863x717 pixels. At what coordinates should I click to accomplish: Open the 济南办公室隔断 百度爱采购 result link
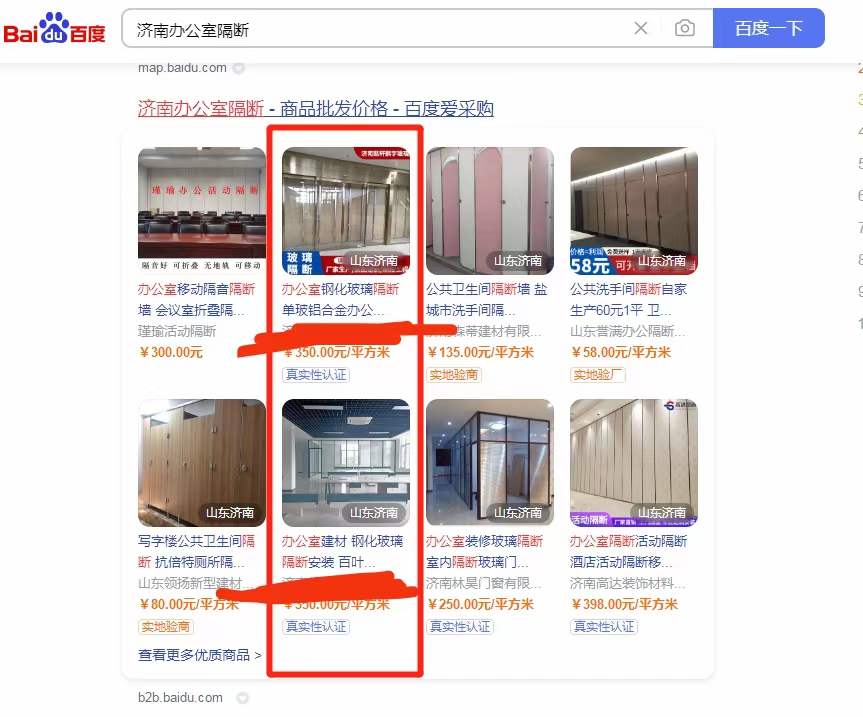pos(315,109)
